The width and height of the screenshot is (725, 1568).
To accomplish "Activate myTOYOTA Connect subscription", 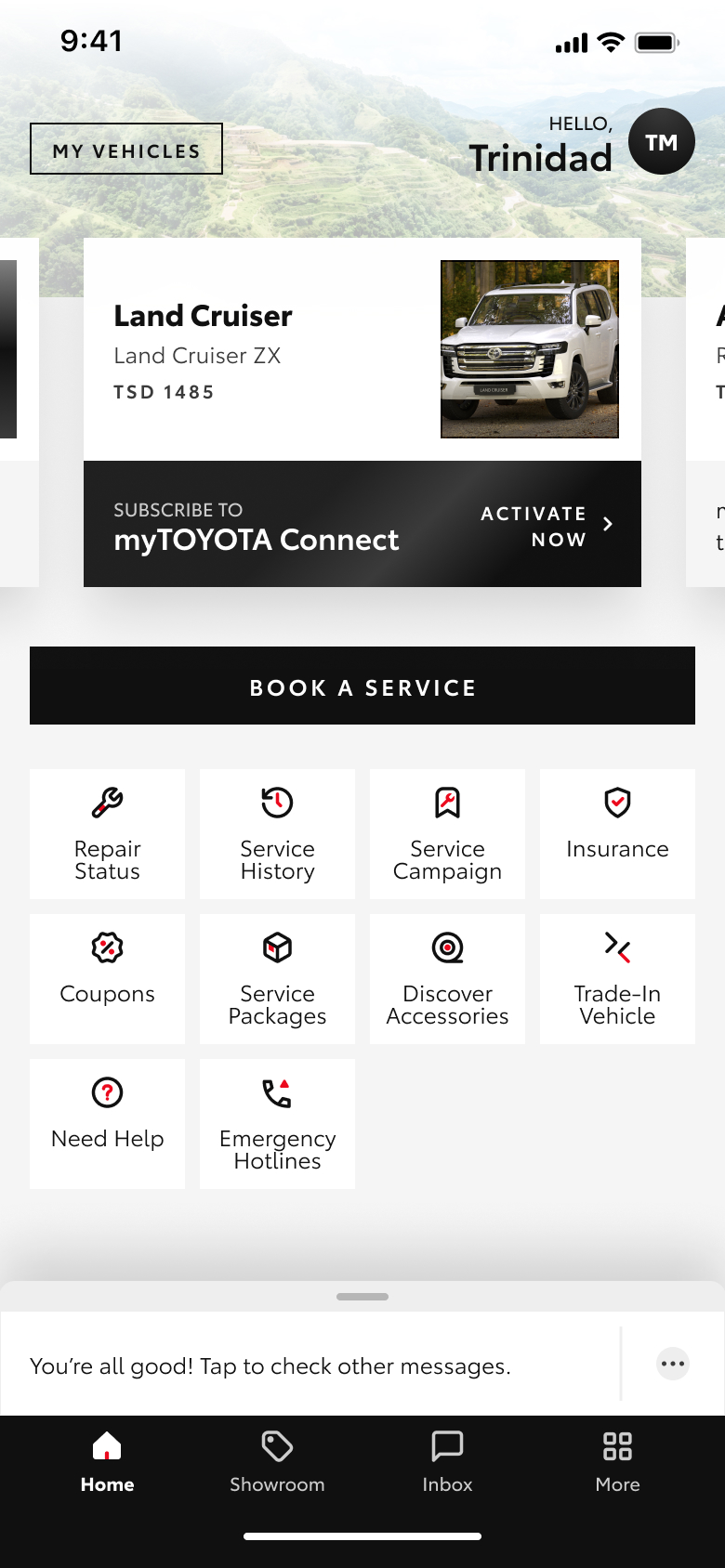I will (x=547, y=526).
